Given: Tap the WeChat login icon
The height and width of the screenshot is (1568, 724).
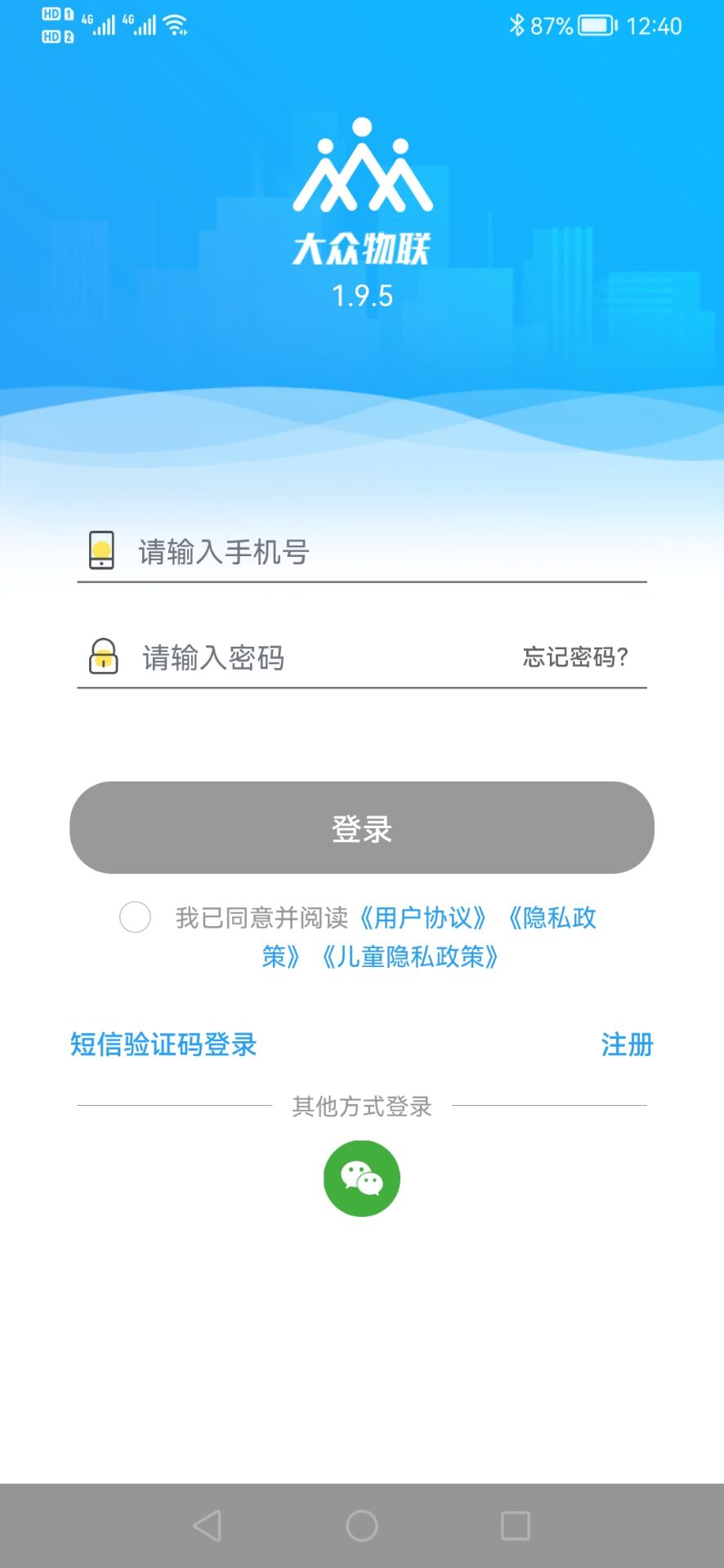Looking at the screenshot, I should (x=361, y=1178).
